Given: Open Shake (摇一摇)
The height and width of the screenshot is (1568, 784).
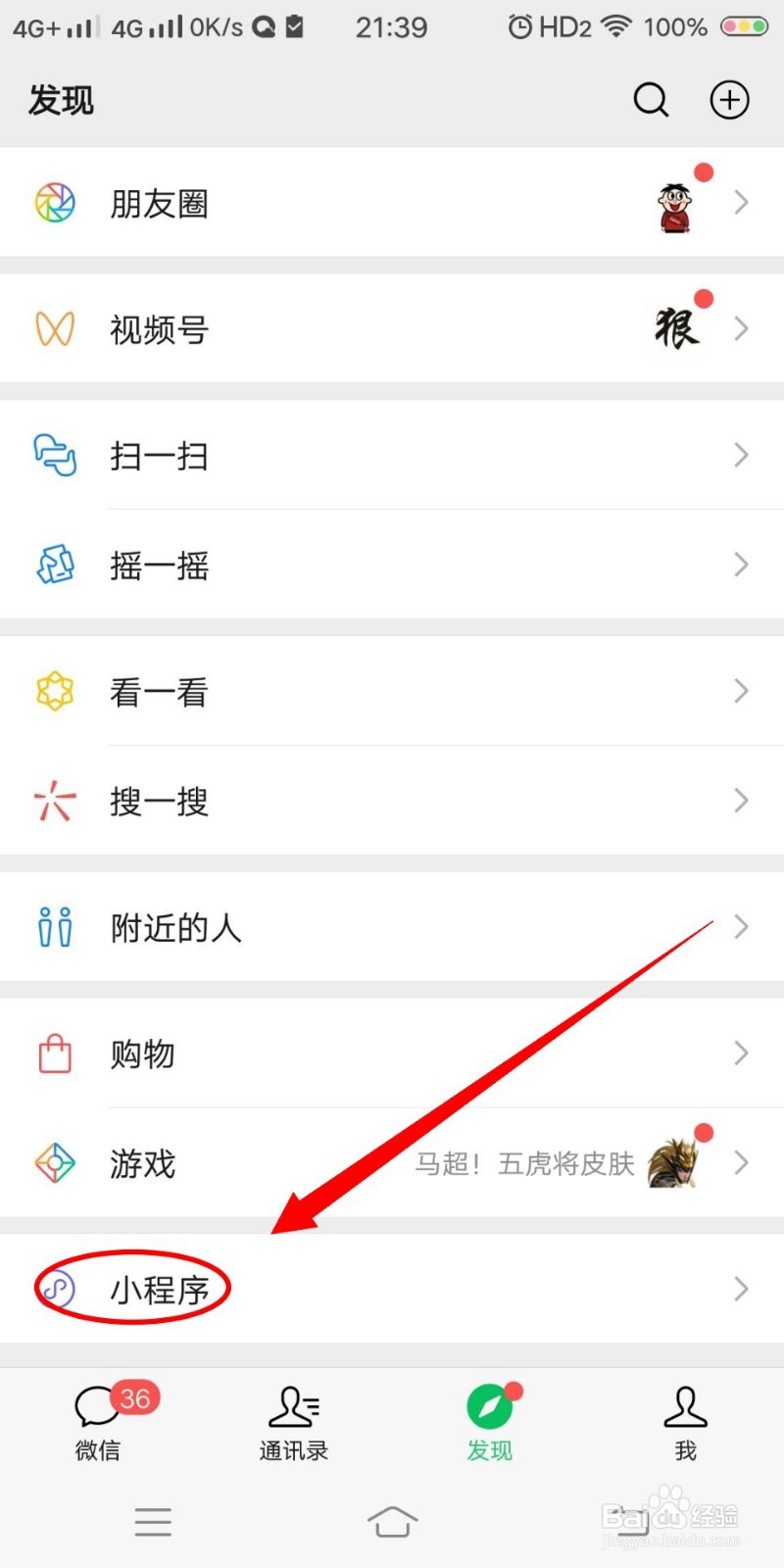Looking at the screenshot, I should (159, 564).
